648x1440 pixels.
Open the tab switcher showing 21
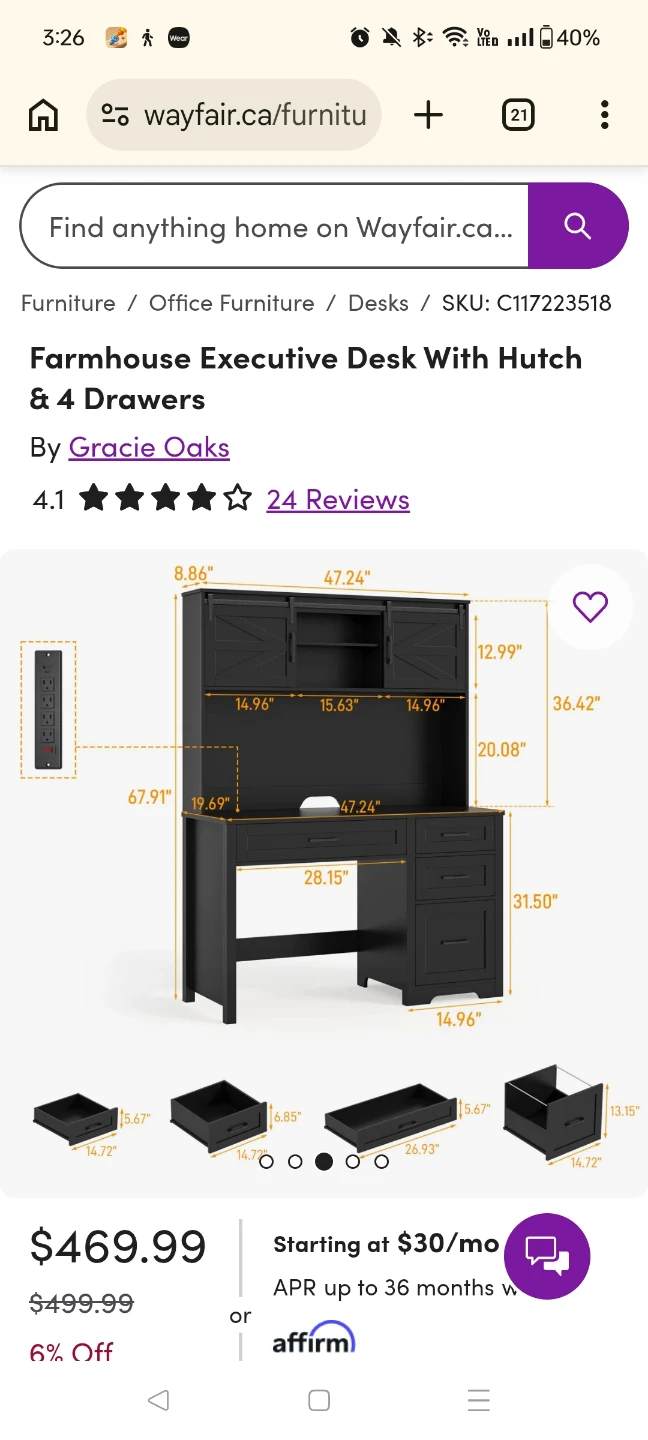(518, 115)
